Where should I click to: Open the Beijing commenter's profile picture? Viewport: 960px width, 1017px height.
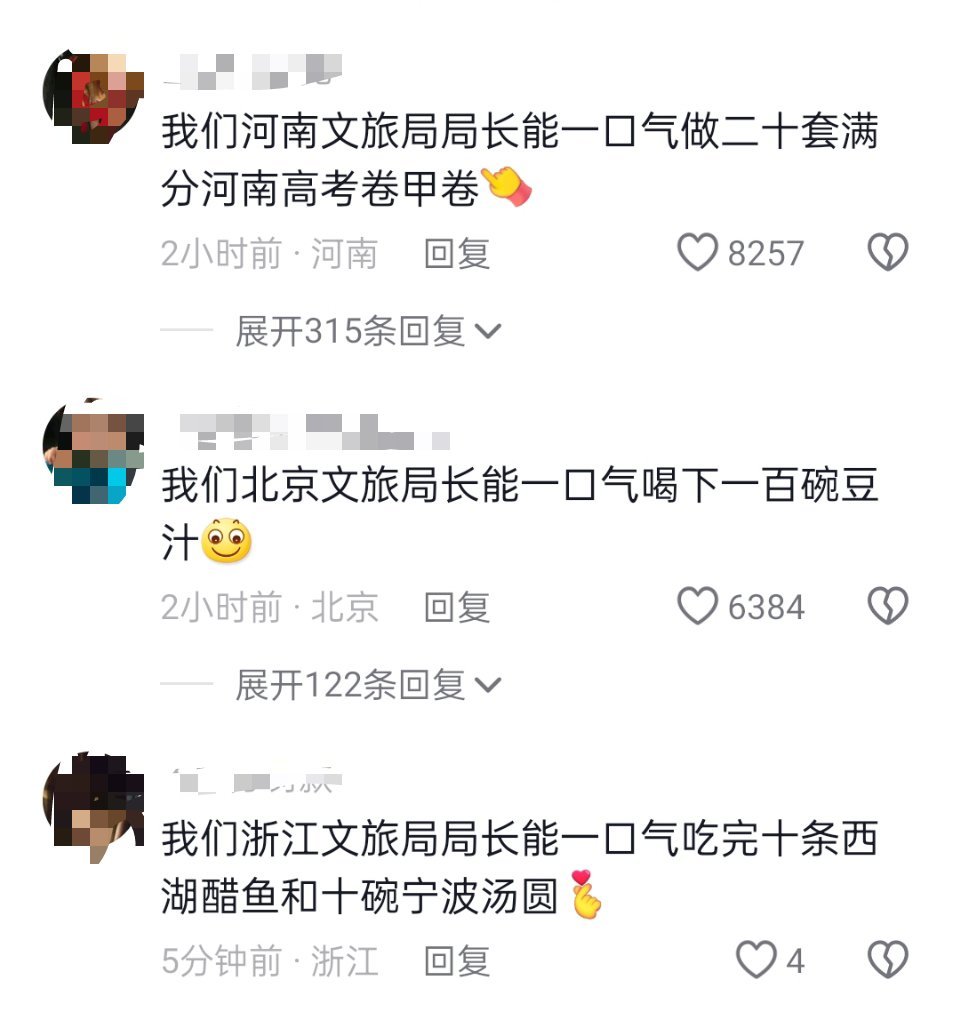tap(93, 451)
